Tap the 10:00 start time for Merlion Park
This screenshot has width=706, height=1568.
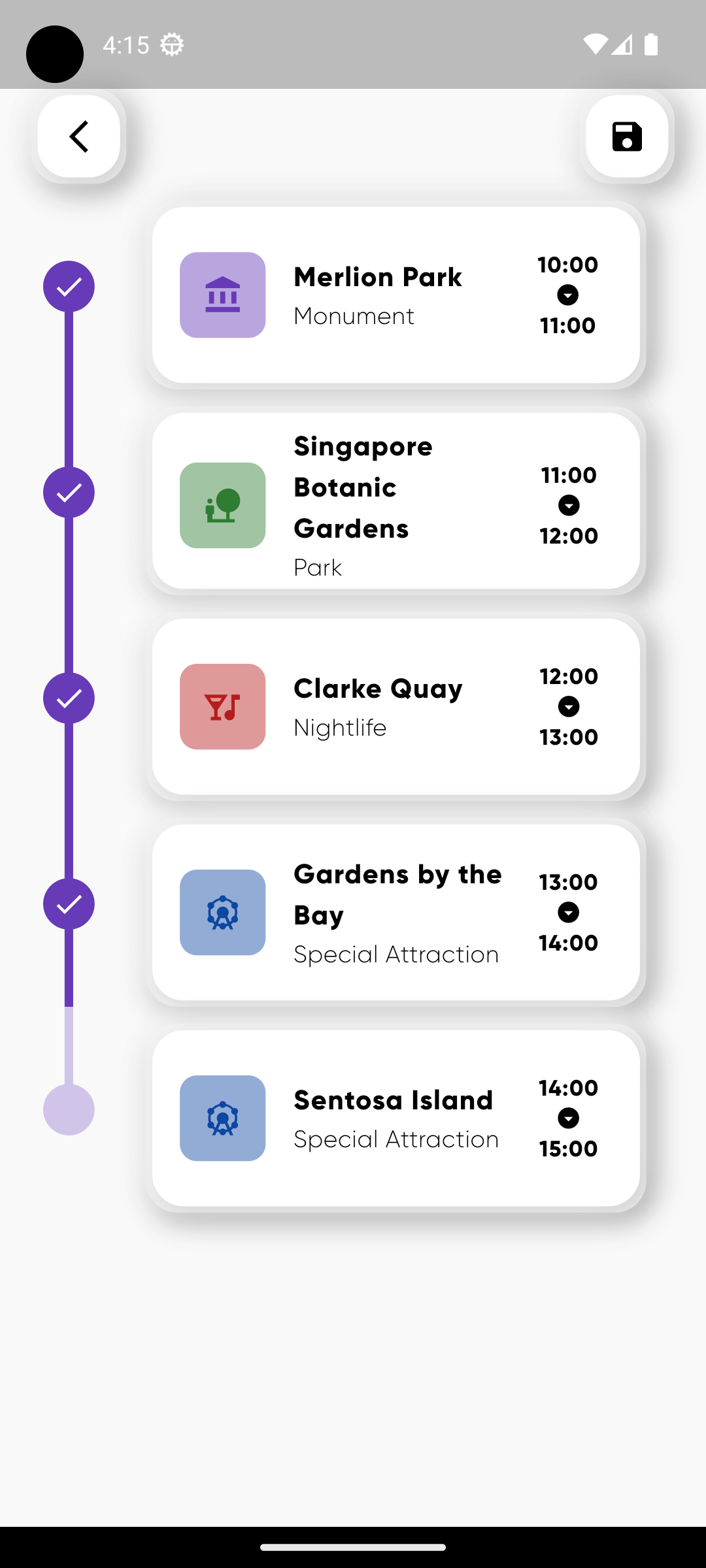click(567, 265)
